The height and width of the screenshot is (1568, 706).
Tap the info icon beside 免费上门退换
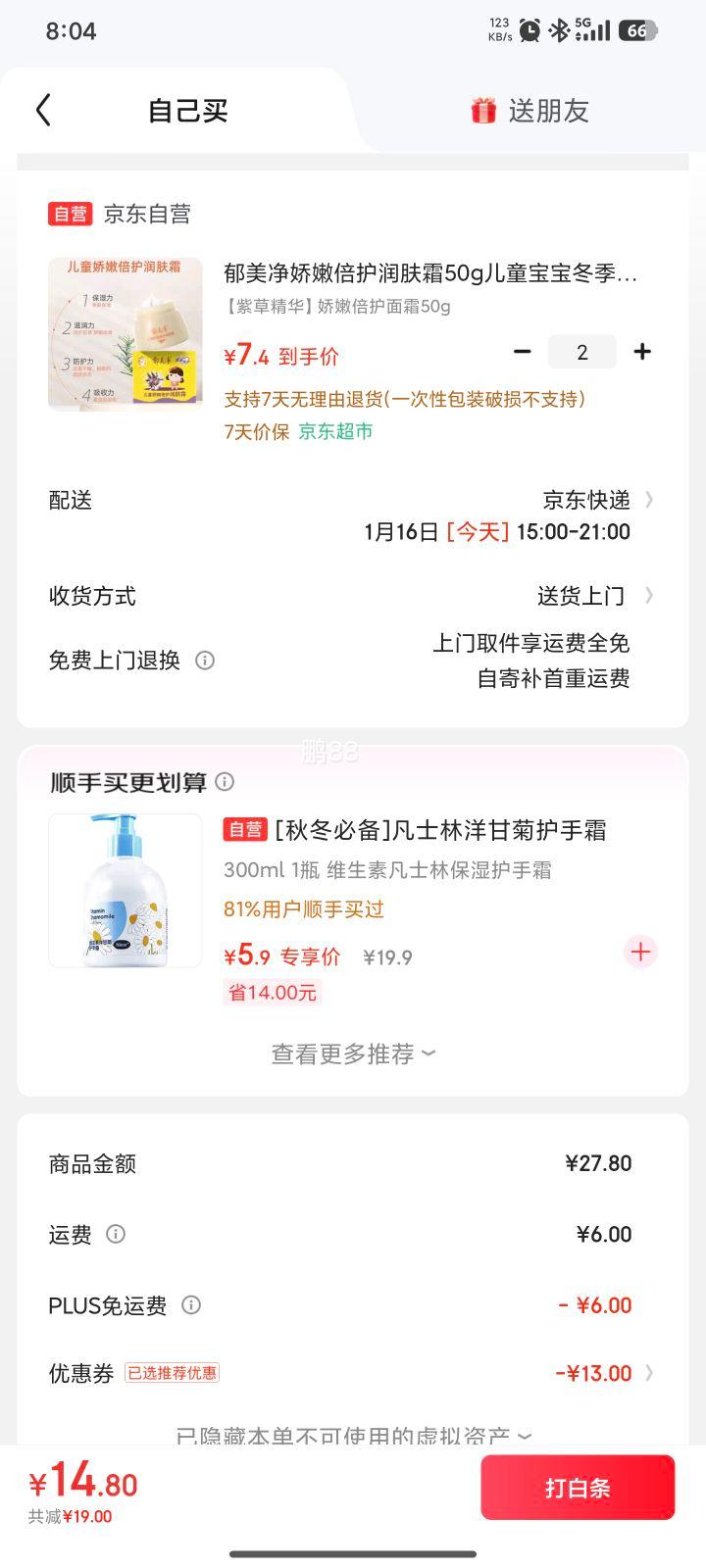click(204, 661)
